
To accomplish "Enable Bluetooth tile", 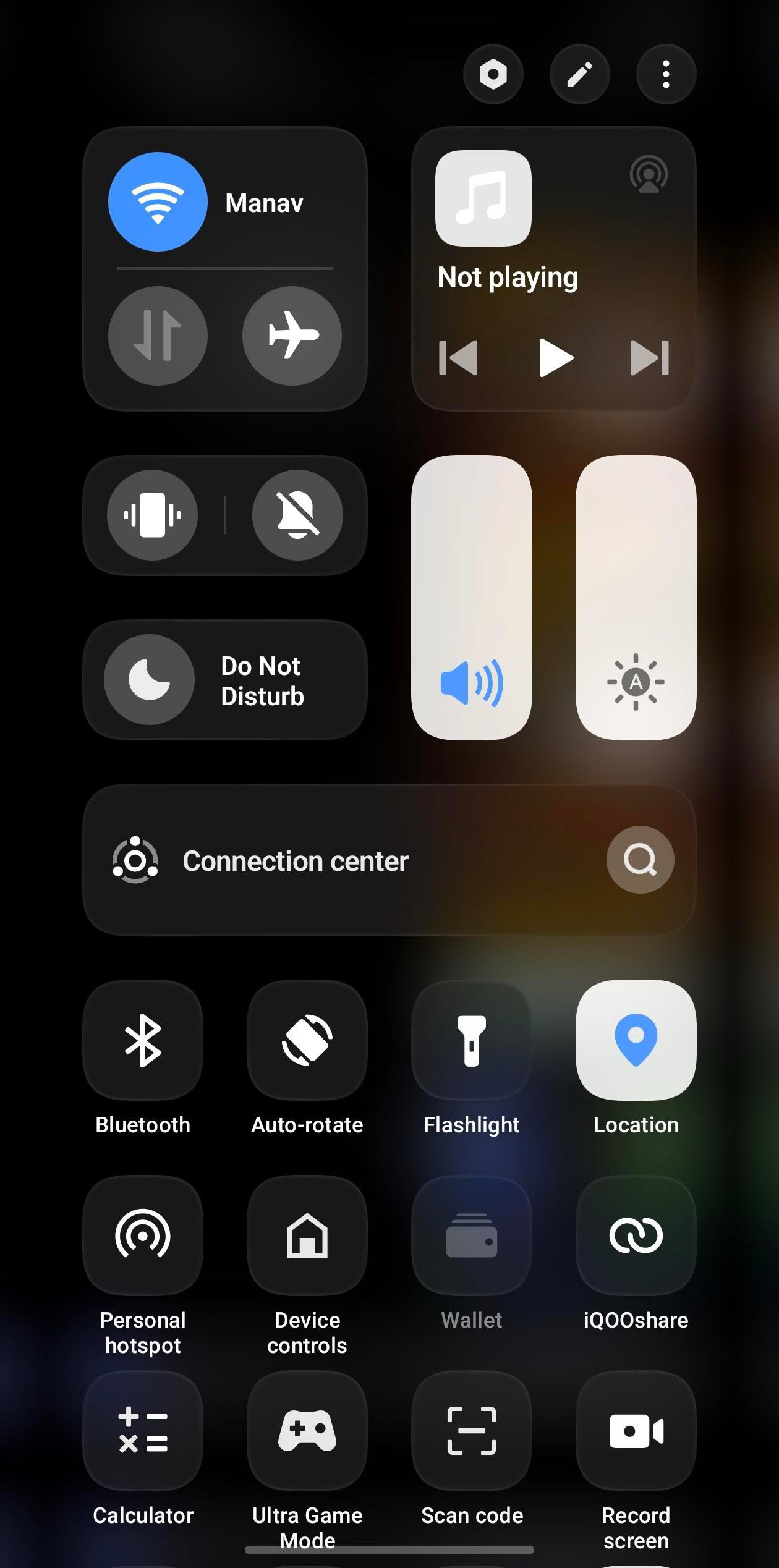I will click(143, 1040).
